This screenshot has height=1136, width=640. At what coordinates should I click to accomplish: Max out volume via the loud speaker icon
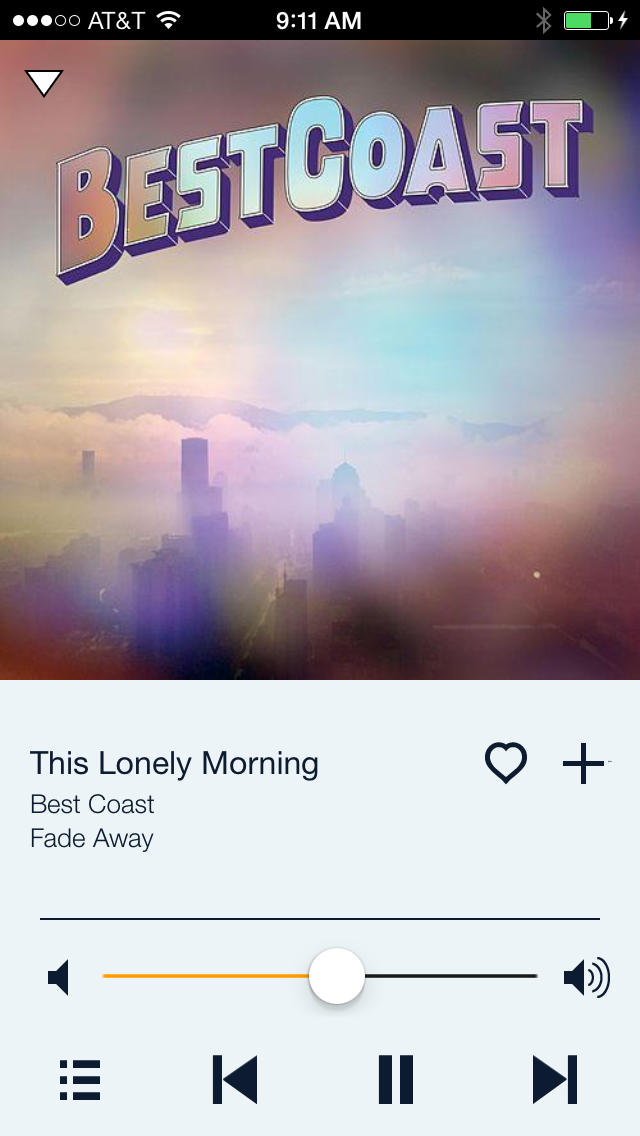pyautogui.click(x=586, y=977)
